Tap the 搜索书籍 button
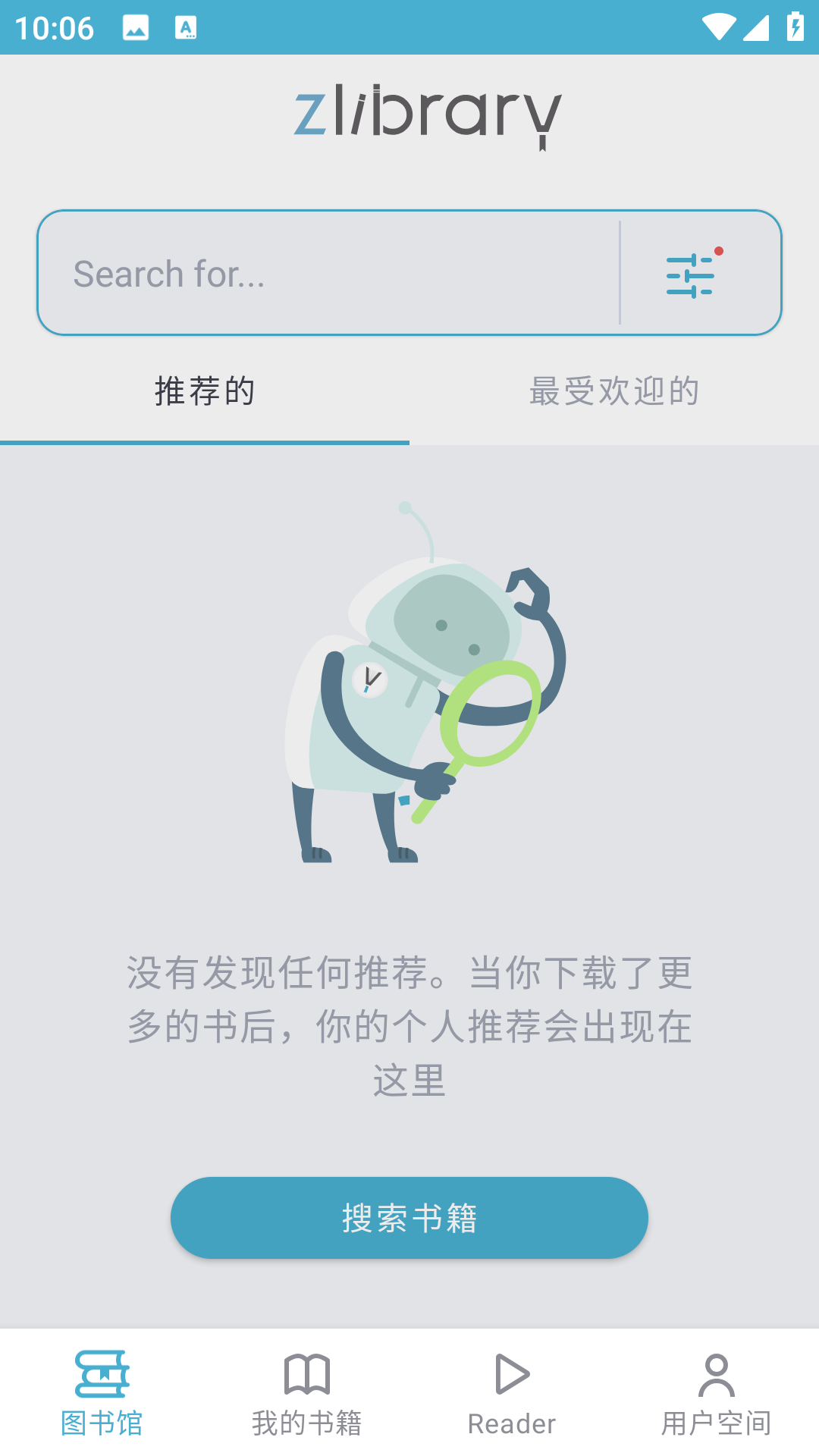This screenshot has height=1456, width=819. click(x=409, y=1218)
